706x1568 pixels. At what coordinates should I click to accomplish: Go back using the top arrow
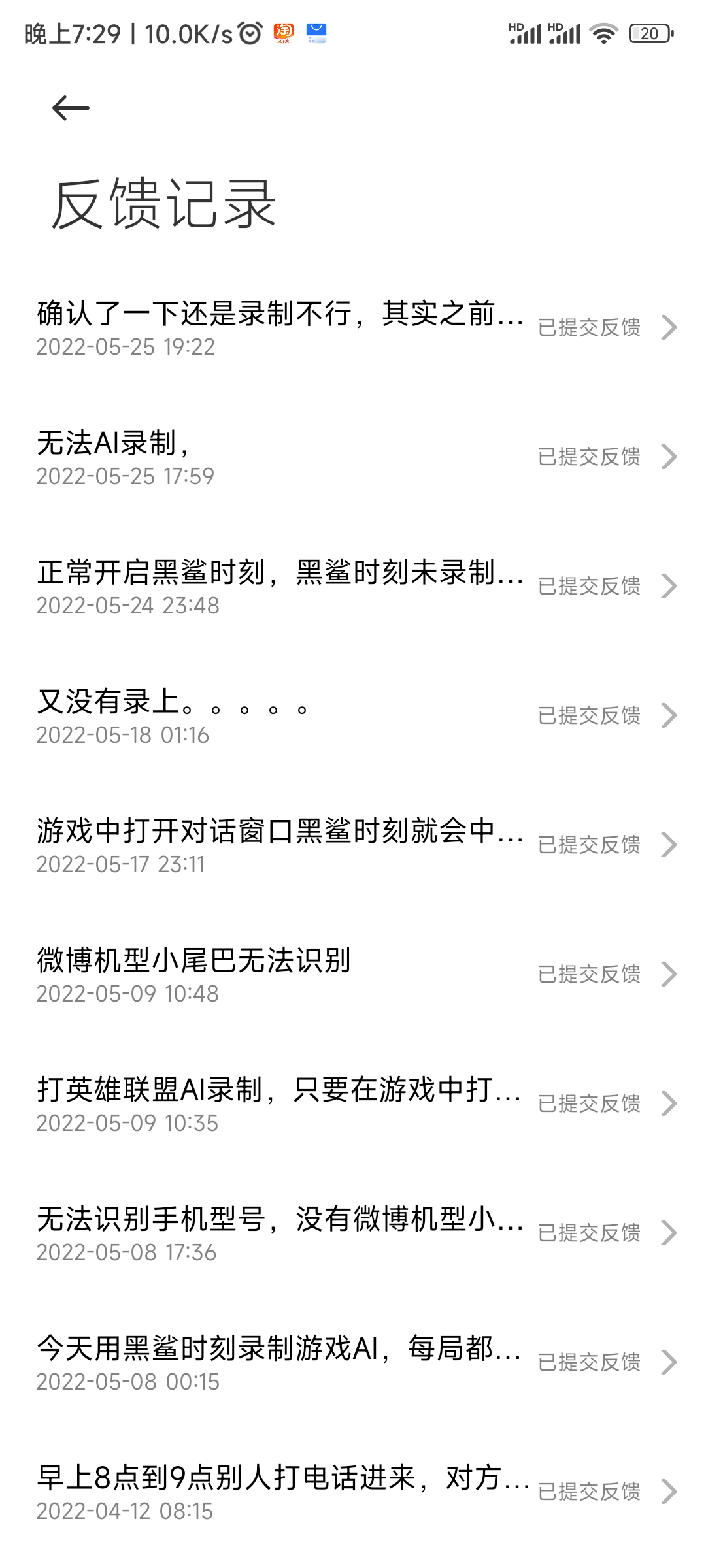(71, 108)
